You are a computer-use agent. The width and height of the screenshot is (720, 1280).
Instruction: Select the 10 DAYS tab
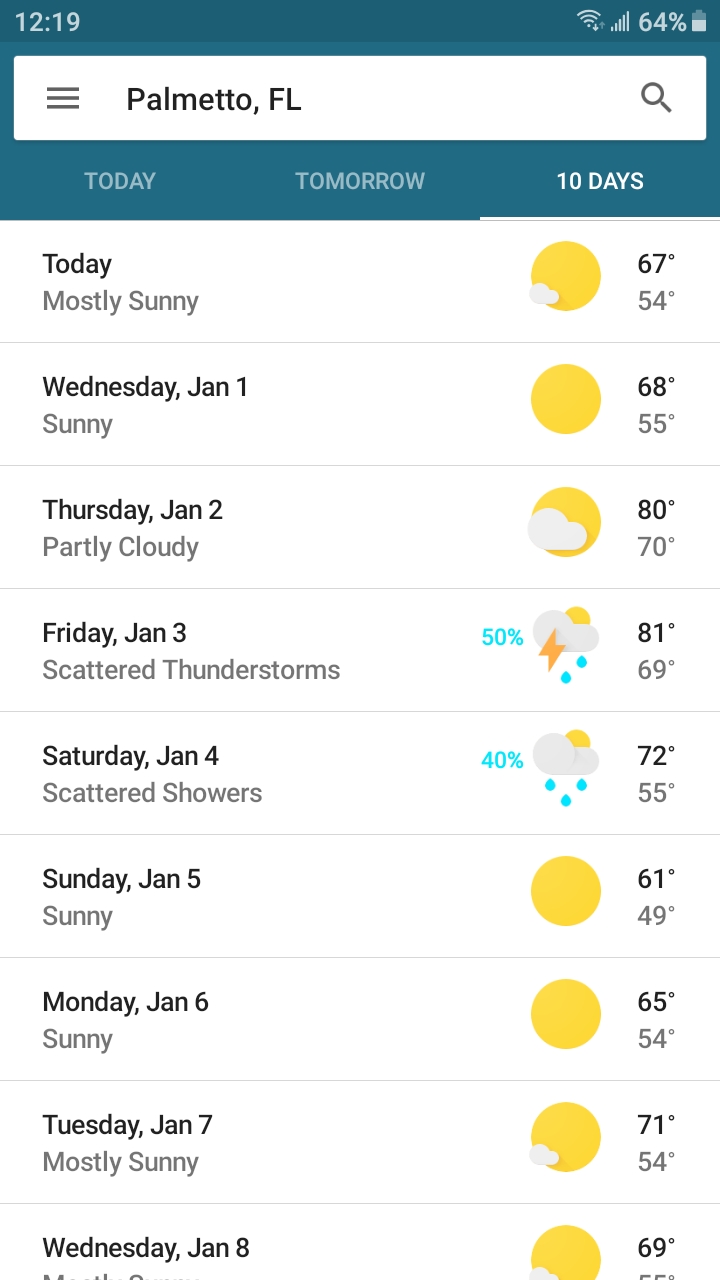pos(600,181)
